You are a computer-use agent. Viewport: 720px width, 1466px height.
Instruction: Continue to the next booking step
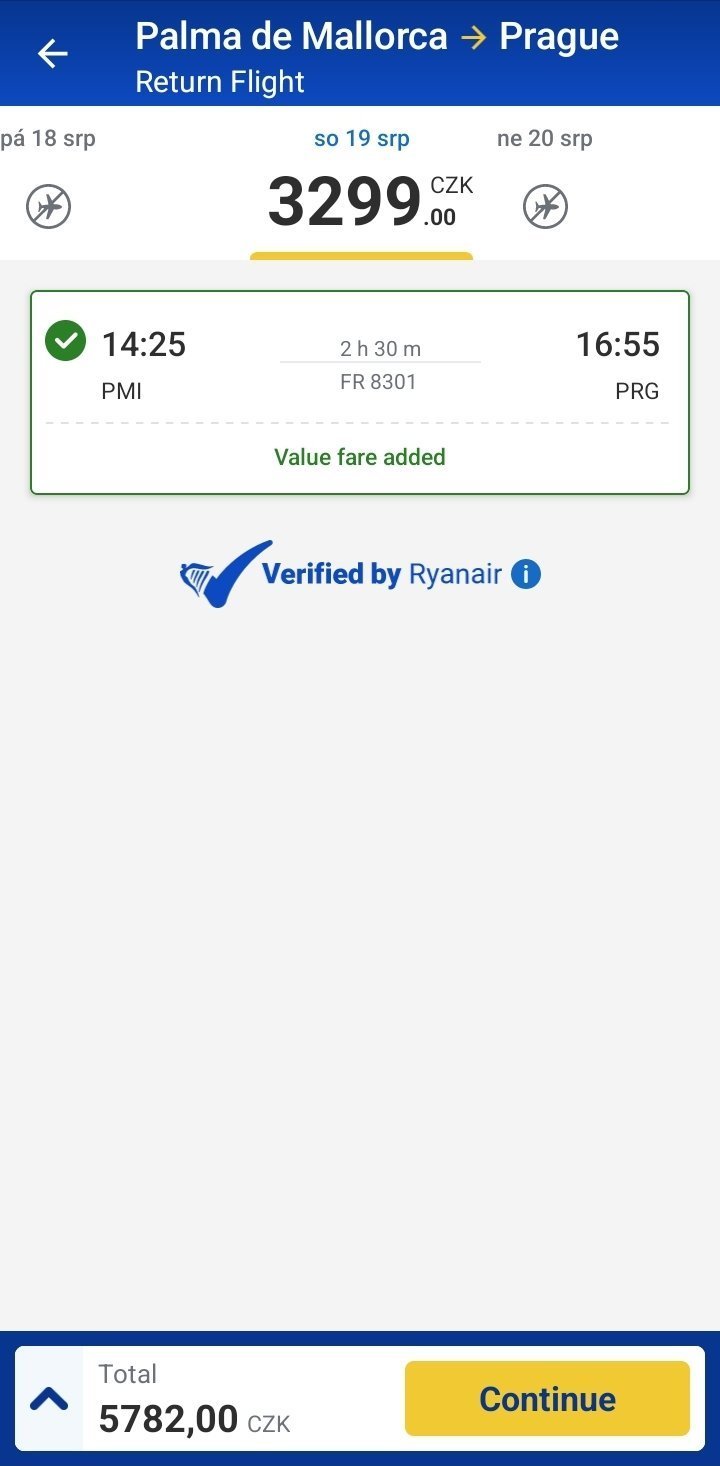547,1398
